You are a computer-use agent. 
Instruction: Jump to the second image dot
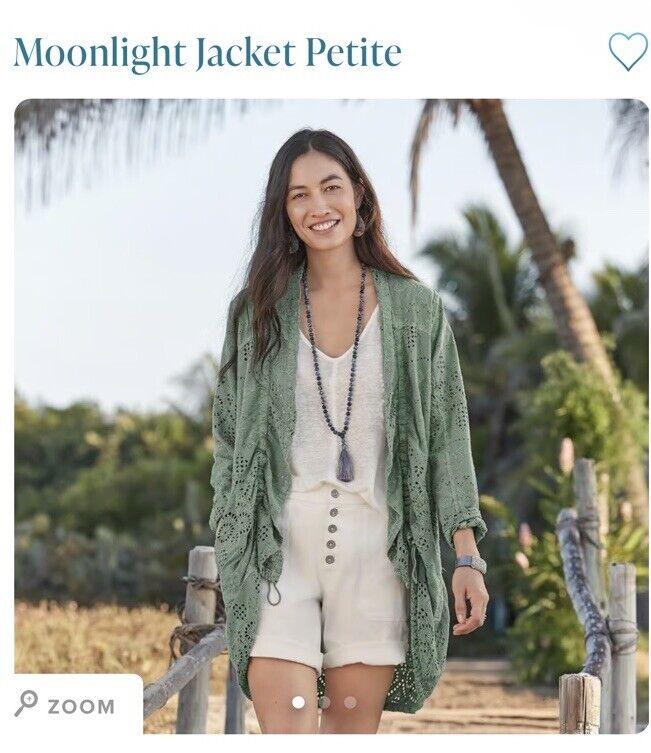(324, 702)
